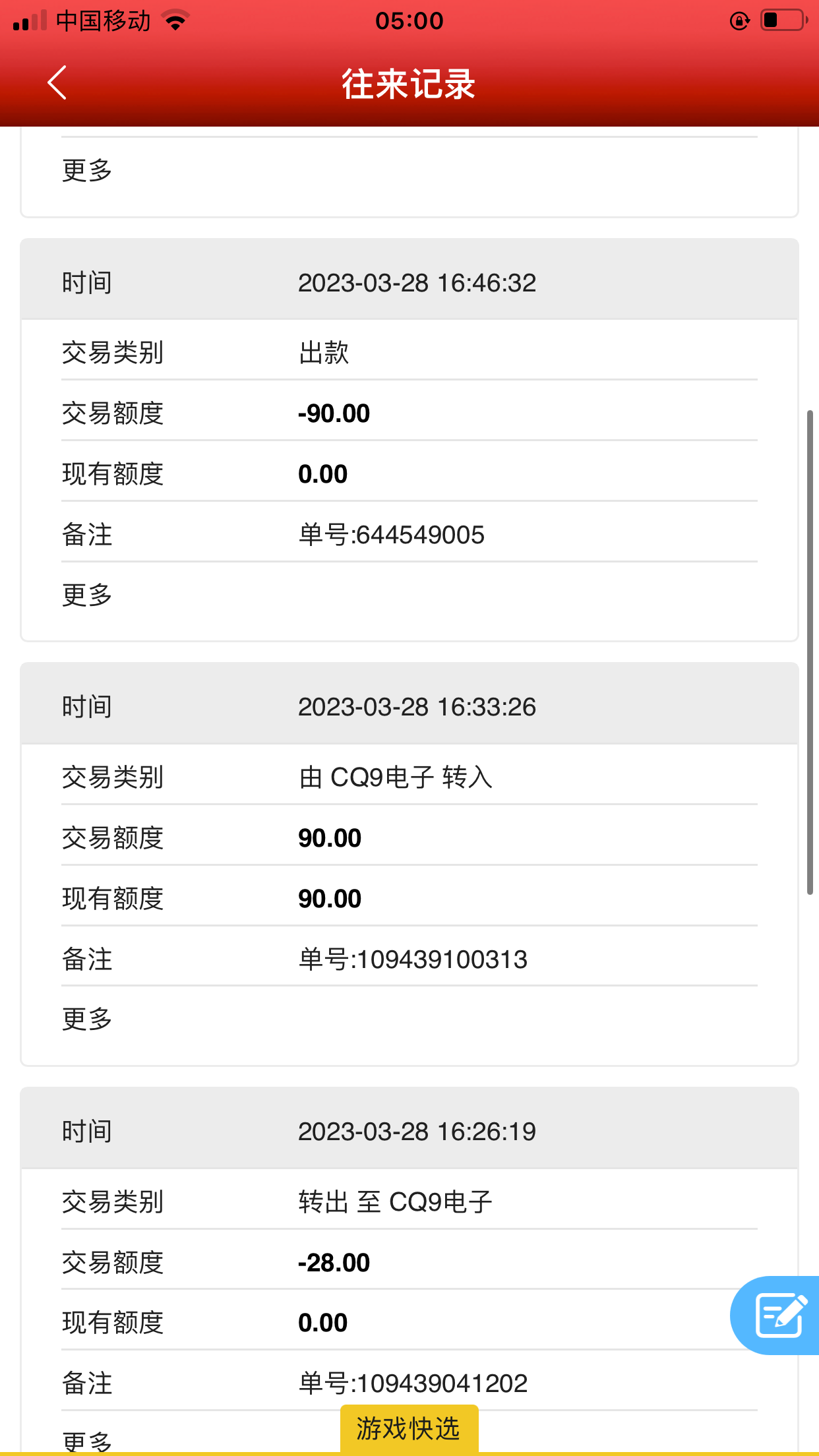
Task: Open the 游戏快选 quick game button
Action: click(409, 1429)
